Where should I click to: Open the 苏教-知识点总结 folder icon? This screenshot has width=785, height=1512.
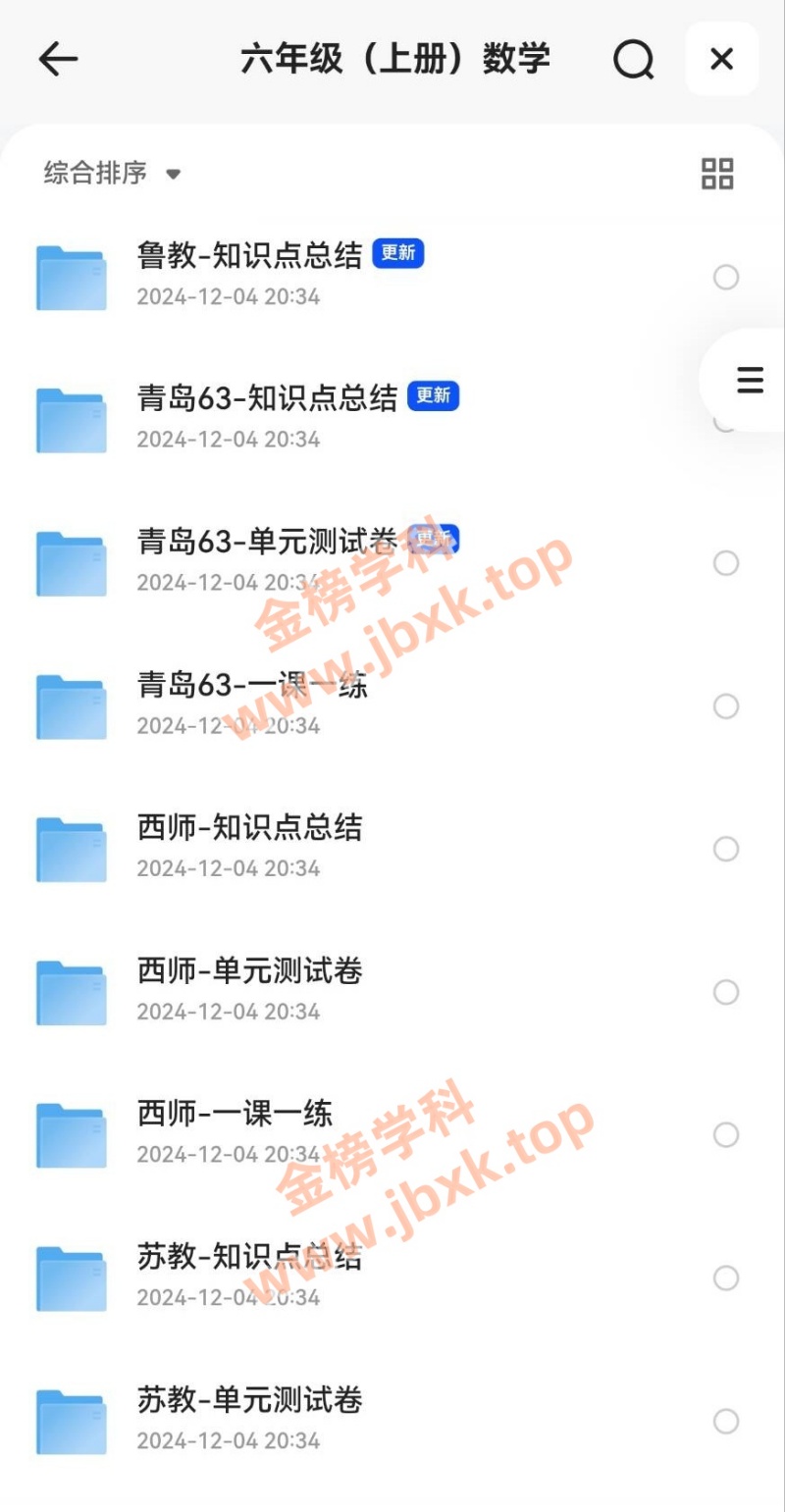coord(70,1277)
